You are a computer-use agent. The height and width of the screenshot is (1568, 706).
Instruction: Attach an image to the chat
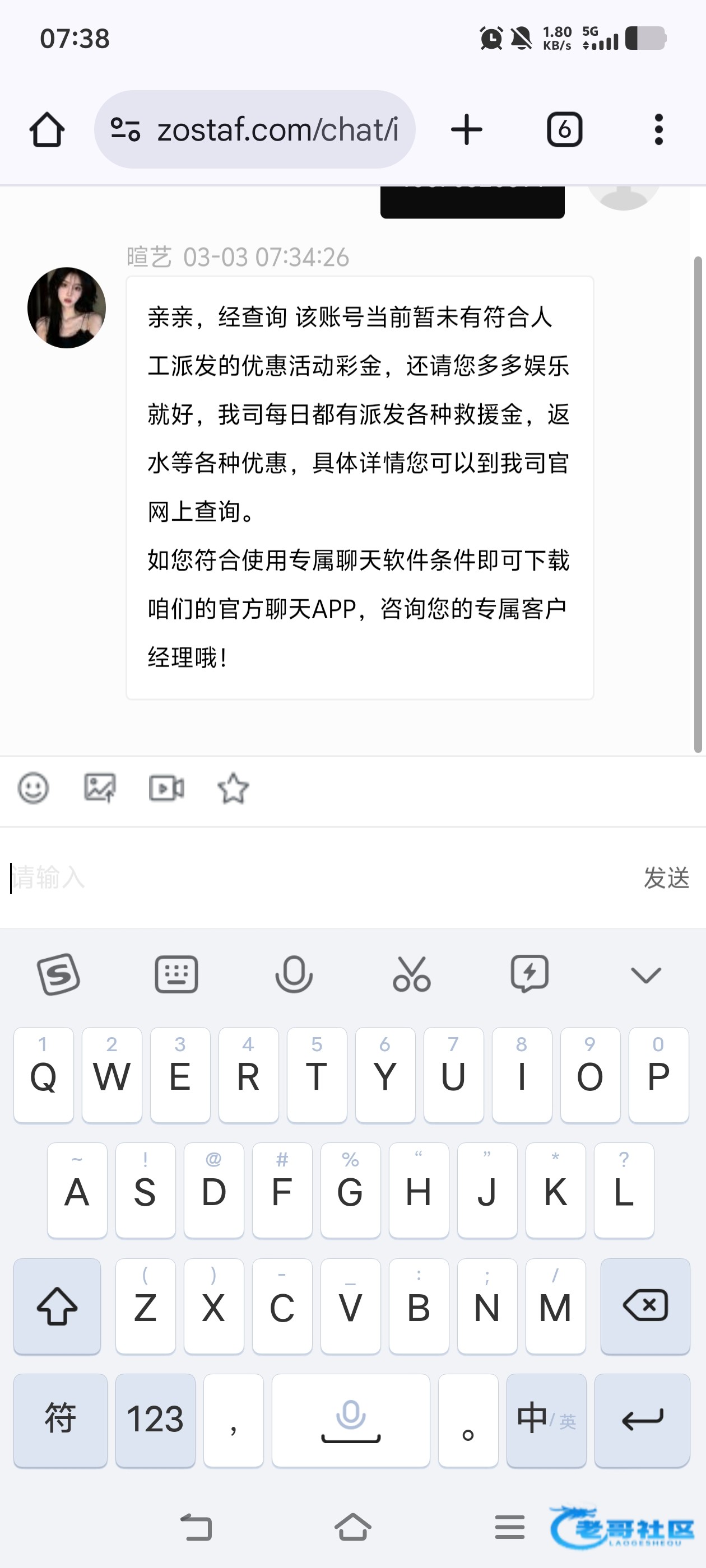coord(99,788)
